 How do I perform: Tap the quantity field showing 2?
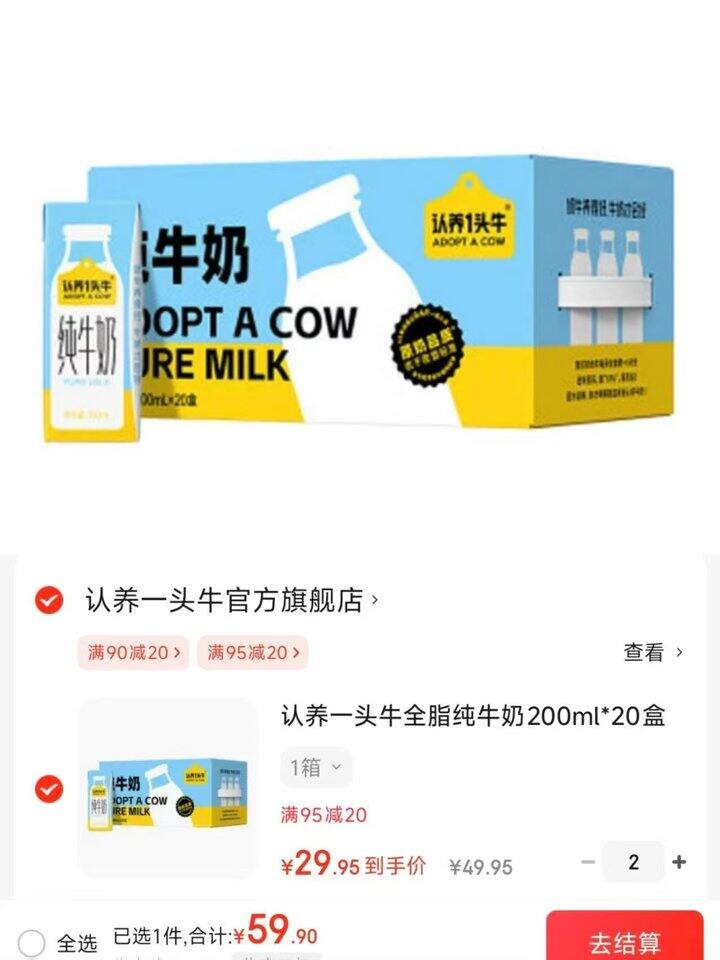[x=633, y=862]
